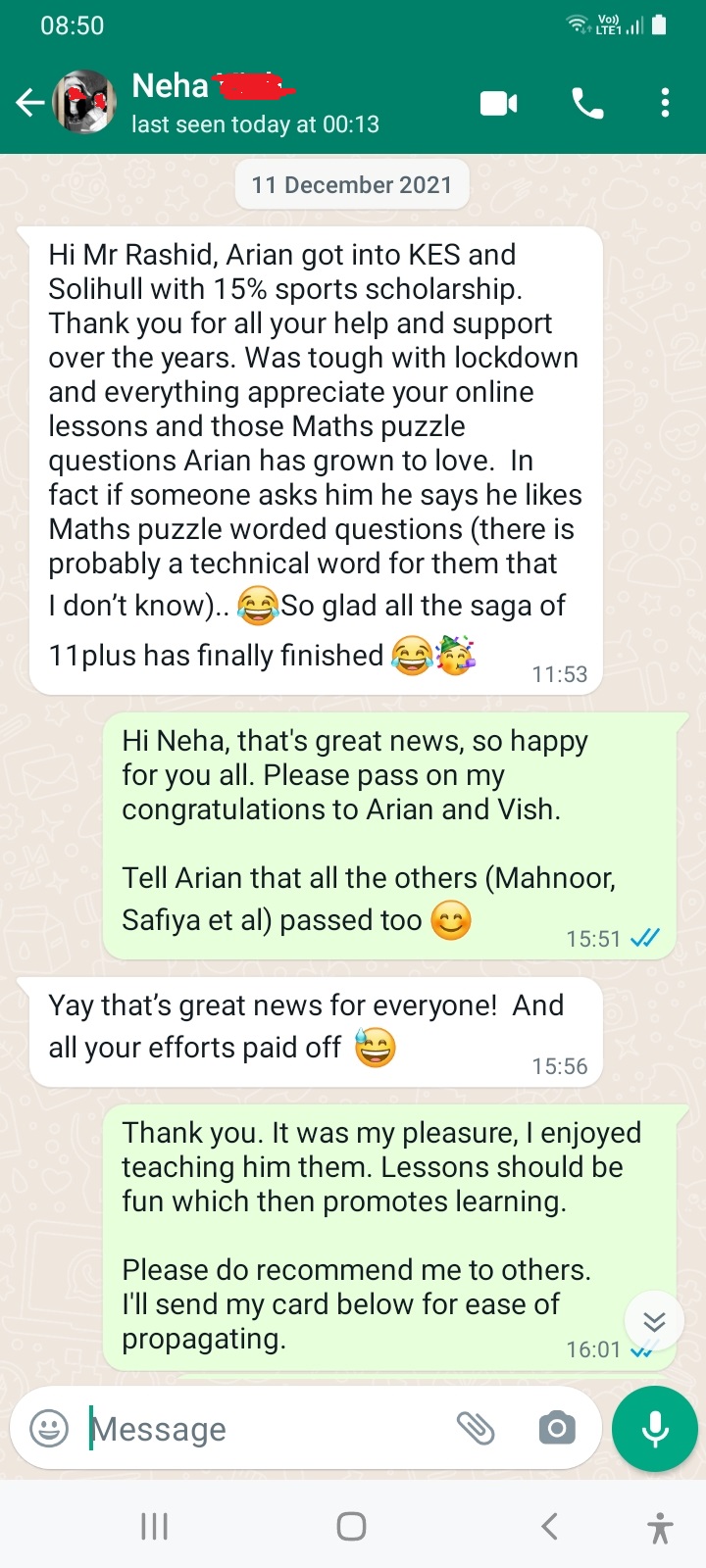The image size is (706, 1568).
Task: Open the camera from the message bar
Action: 557,1428
